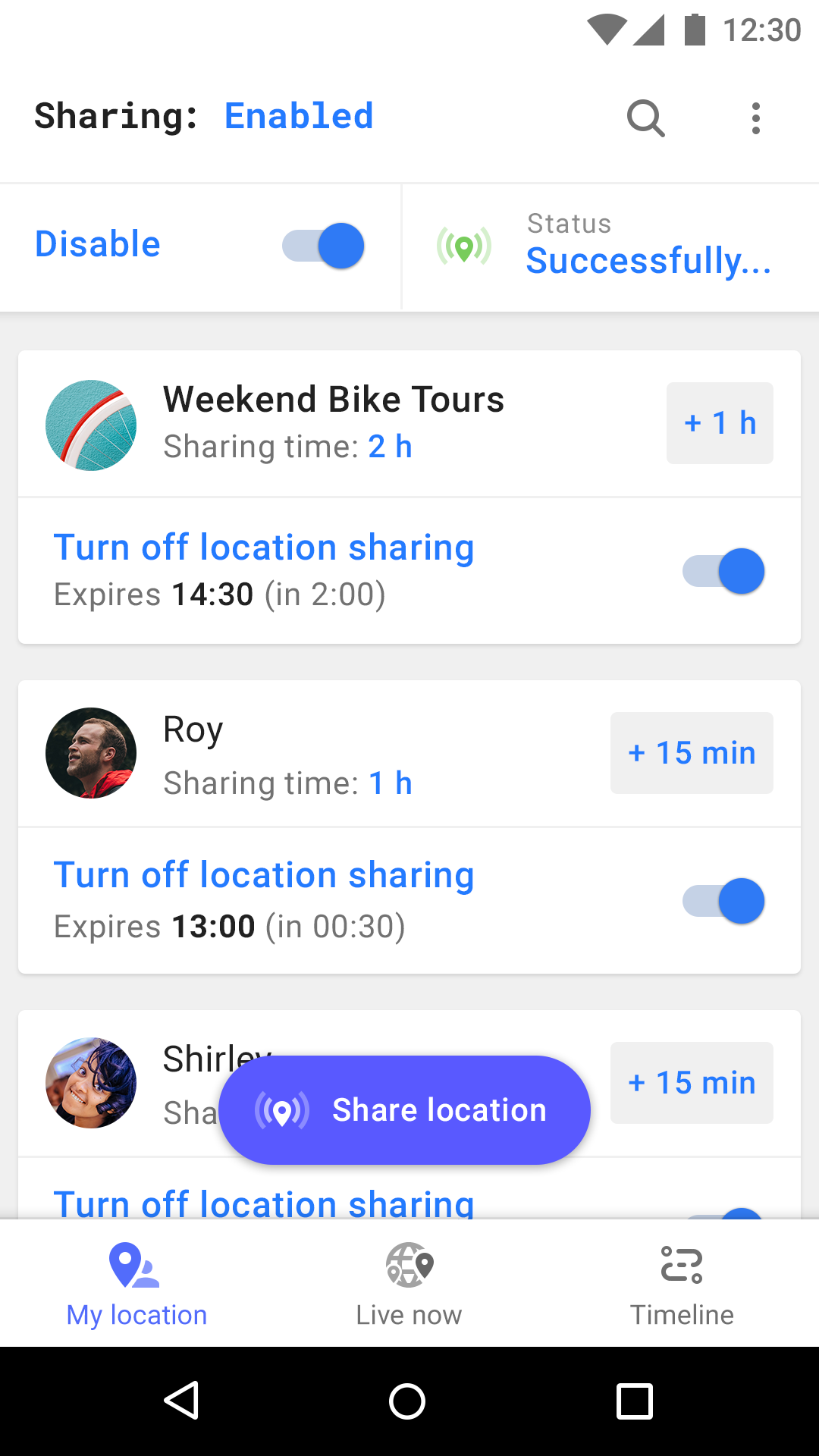Extend Shirley's sharing by 15 min

click(692, 1083)
